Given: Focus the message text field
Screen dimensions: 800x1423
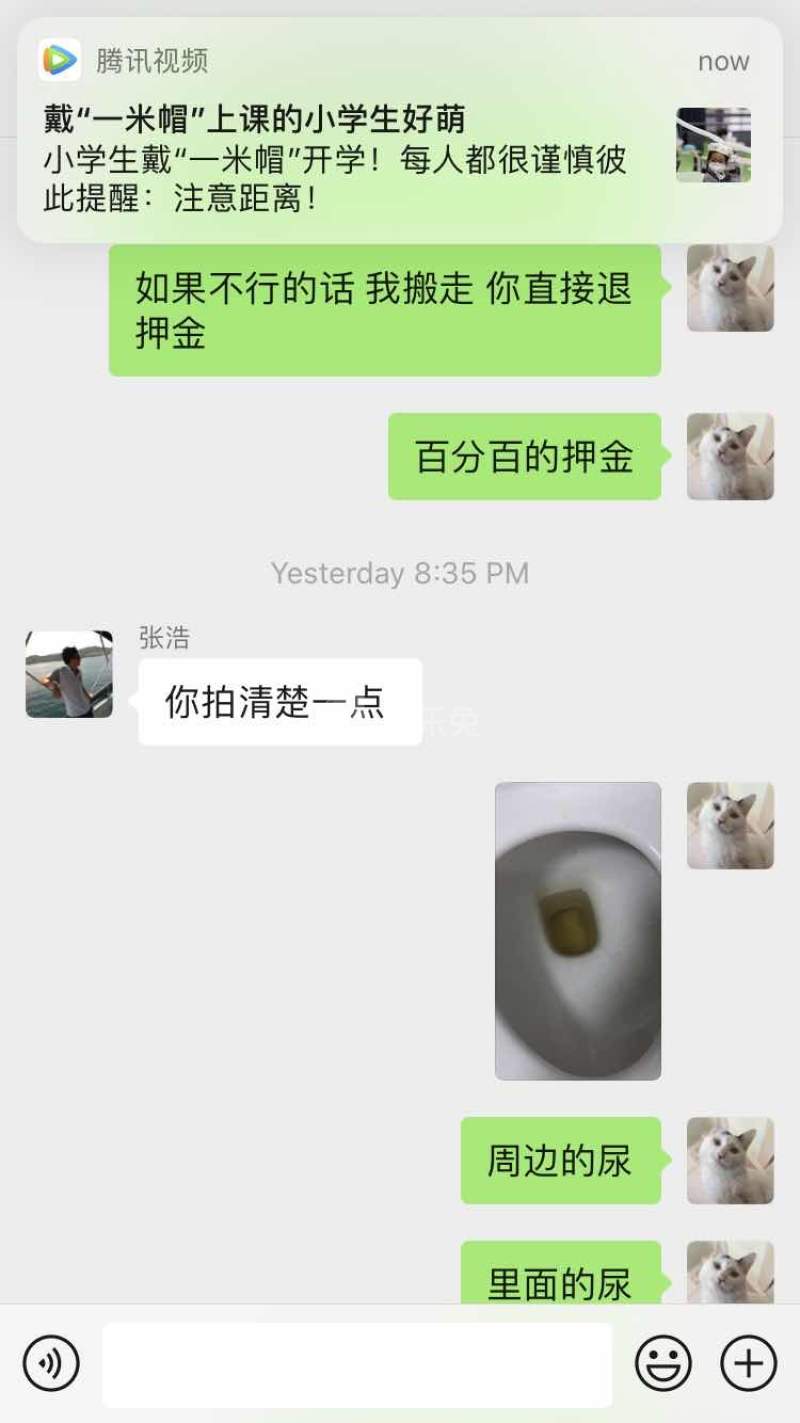Looking at the screenshot, I should click(x=357, y=1364).
